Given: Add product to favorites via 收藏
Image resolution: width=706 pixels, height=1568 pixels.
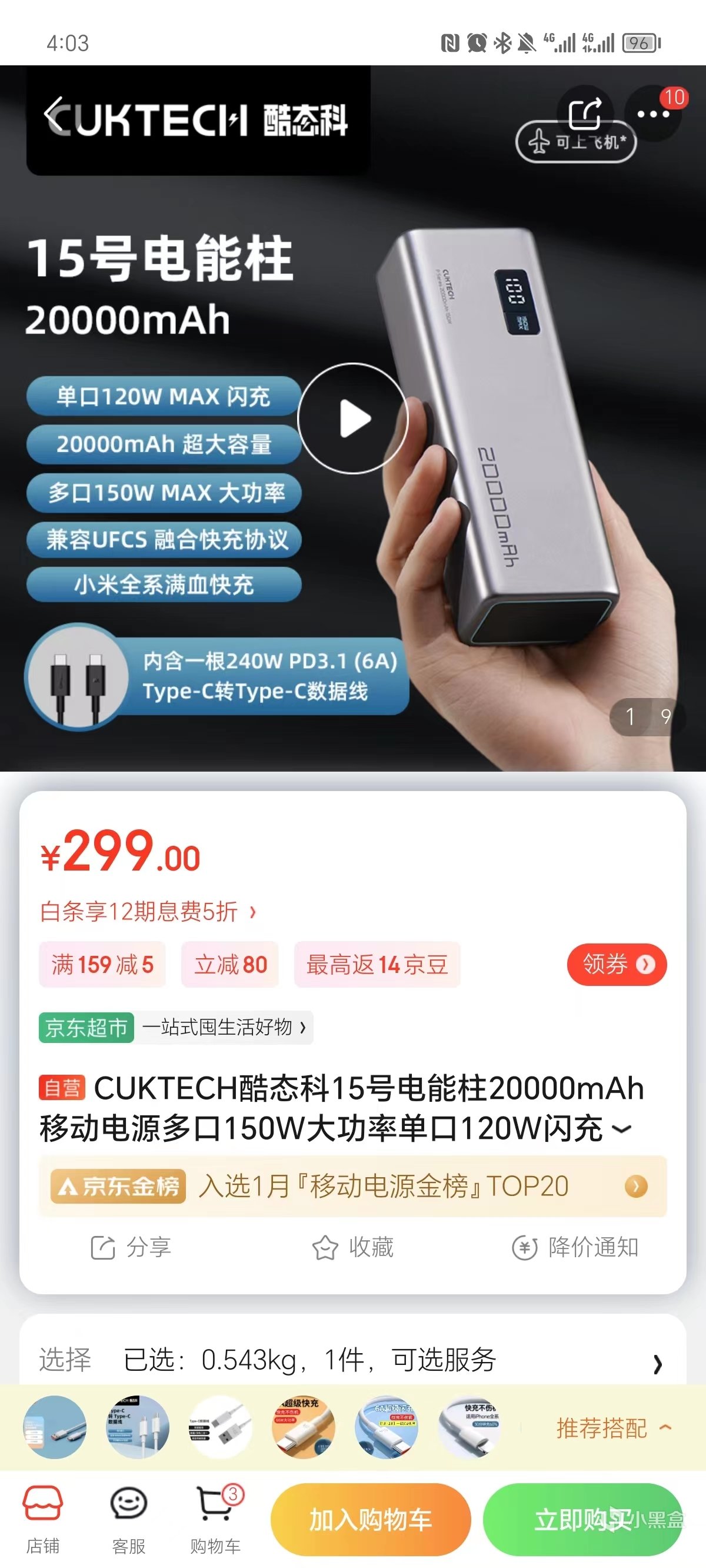Looking at the screenshot, I should click(x=353, y=1247).
